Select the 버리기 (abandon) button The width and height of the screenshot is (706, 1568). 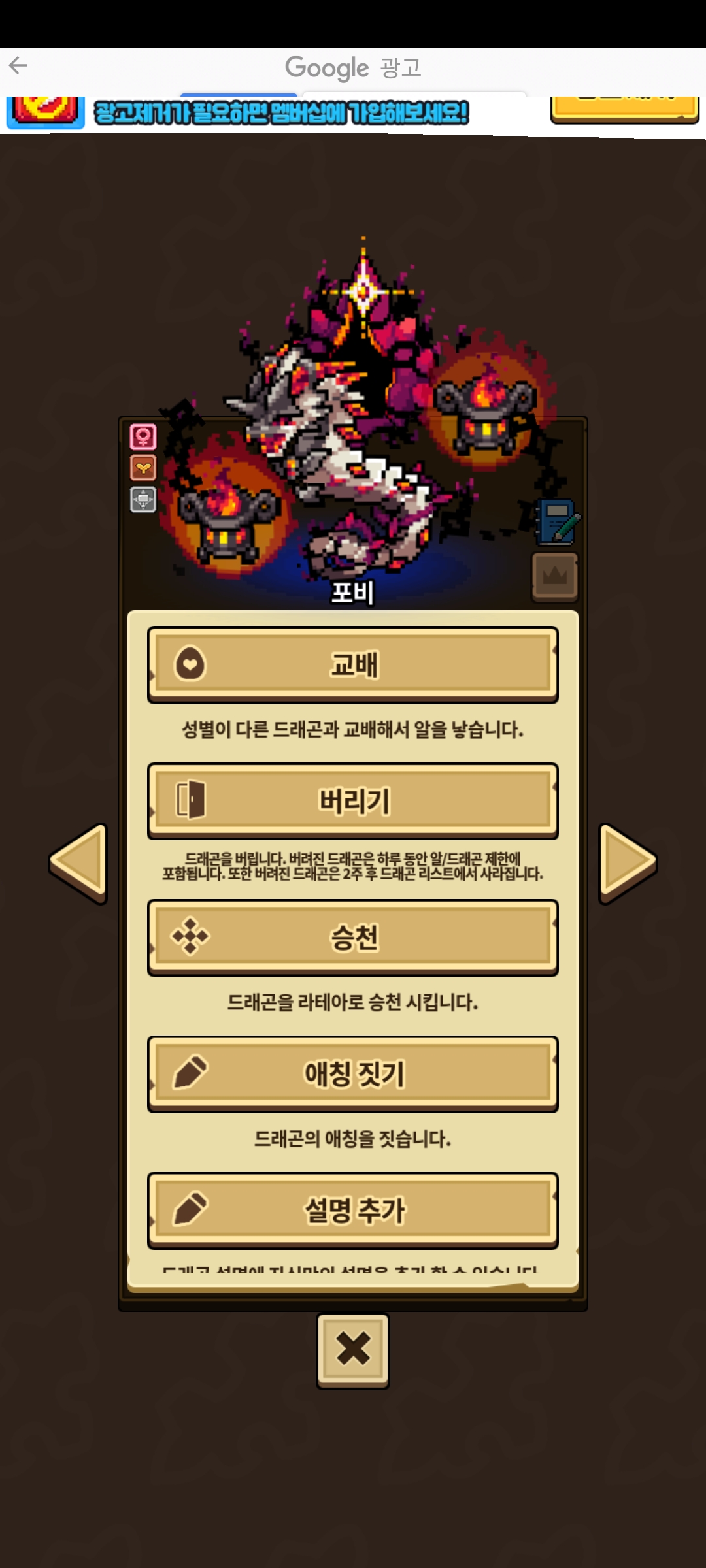[x=353, y=801]
